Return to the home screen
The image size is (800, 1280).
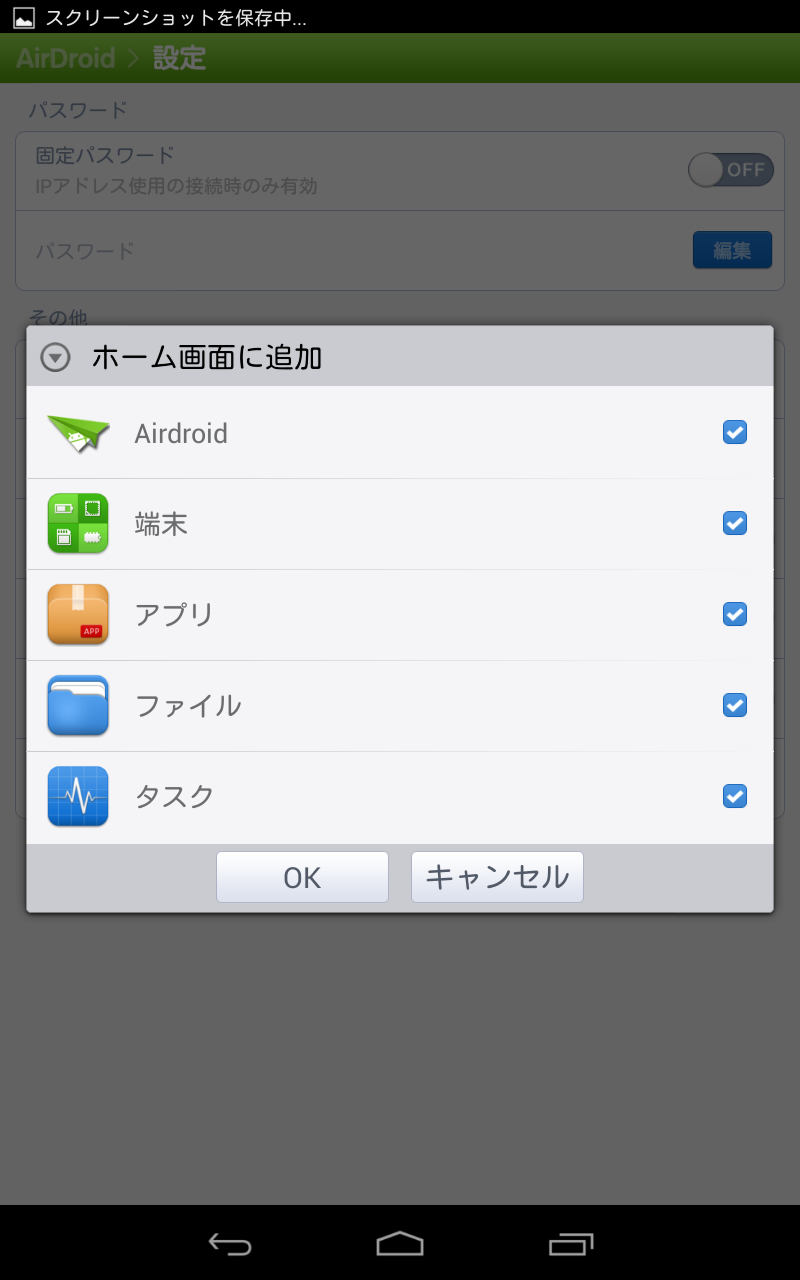click(x=400, y=1243)
